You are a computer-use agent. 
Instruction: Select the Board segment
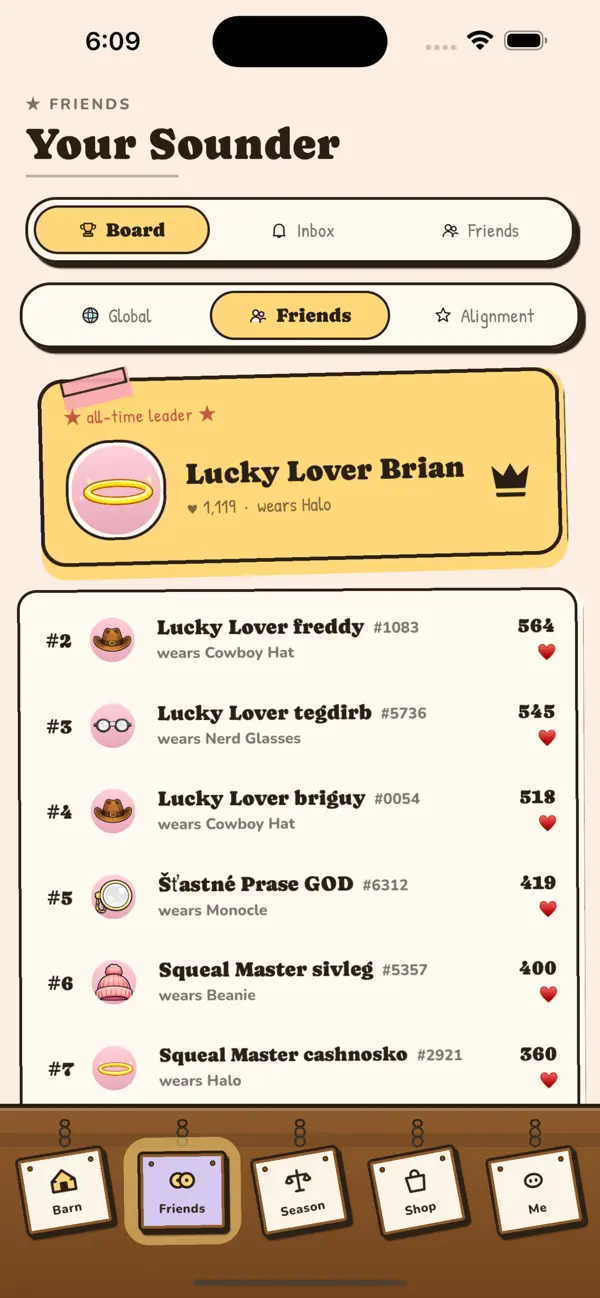tap(122, 231)
